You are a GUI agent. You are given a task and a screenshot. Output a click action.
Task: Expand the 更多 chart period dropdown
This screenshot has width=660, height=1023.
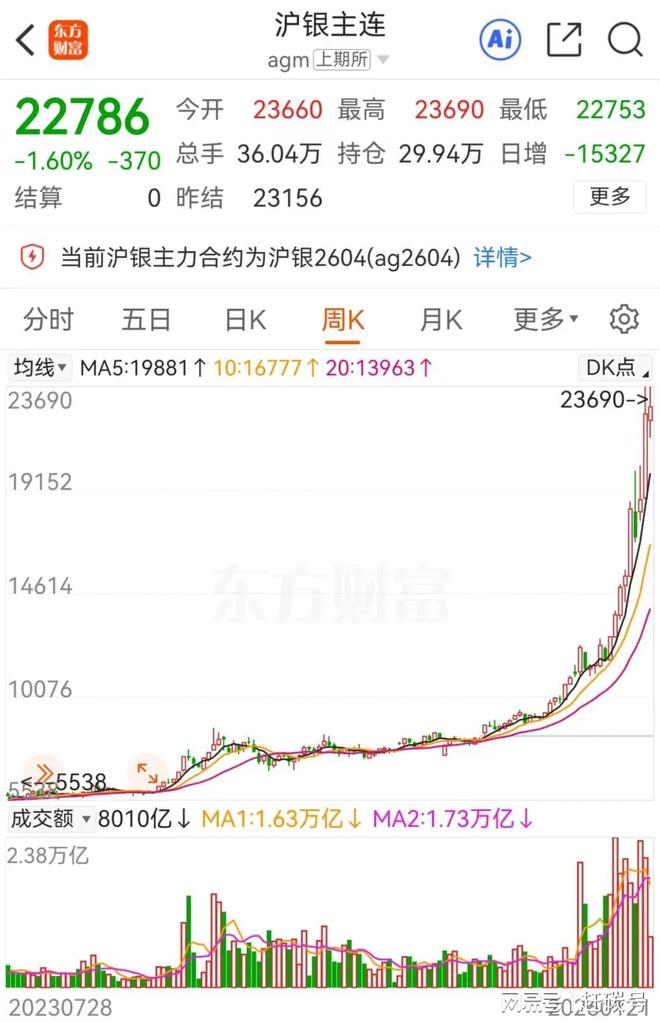click(x=545, y=320)
